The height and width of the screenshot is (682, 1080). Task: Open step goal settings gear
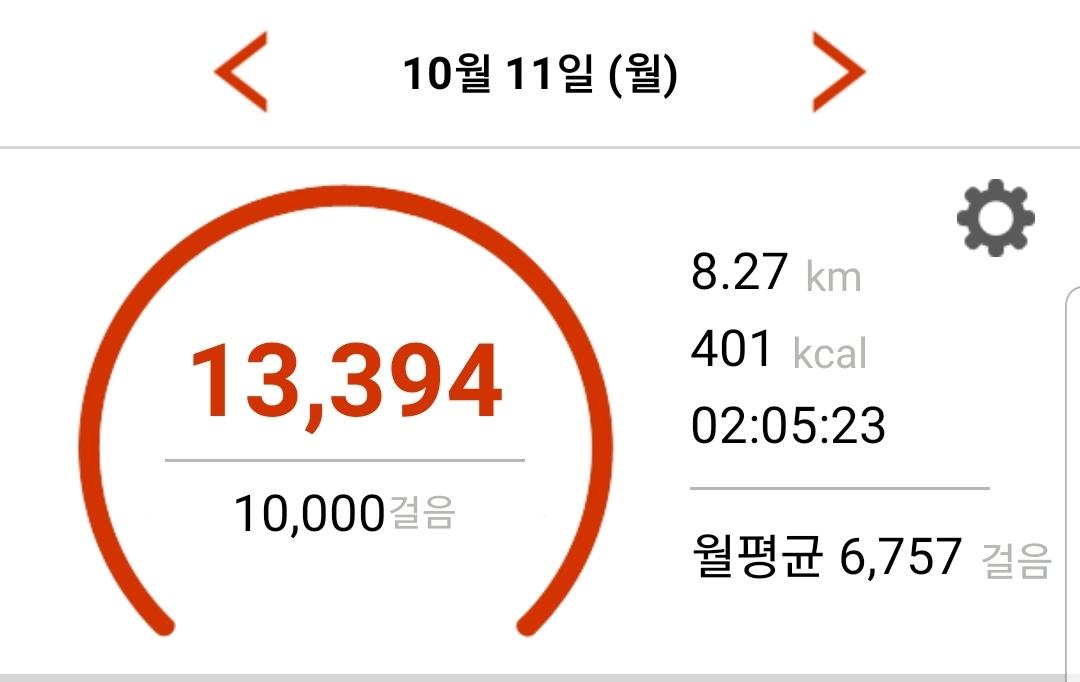(x=996, y=218)
